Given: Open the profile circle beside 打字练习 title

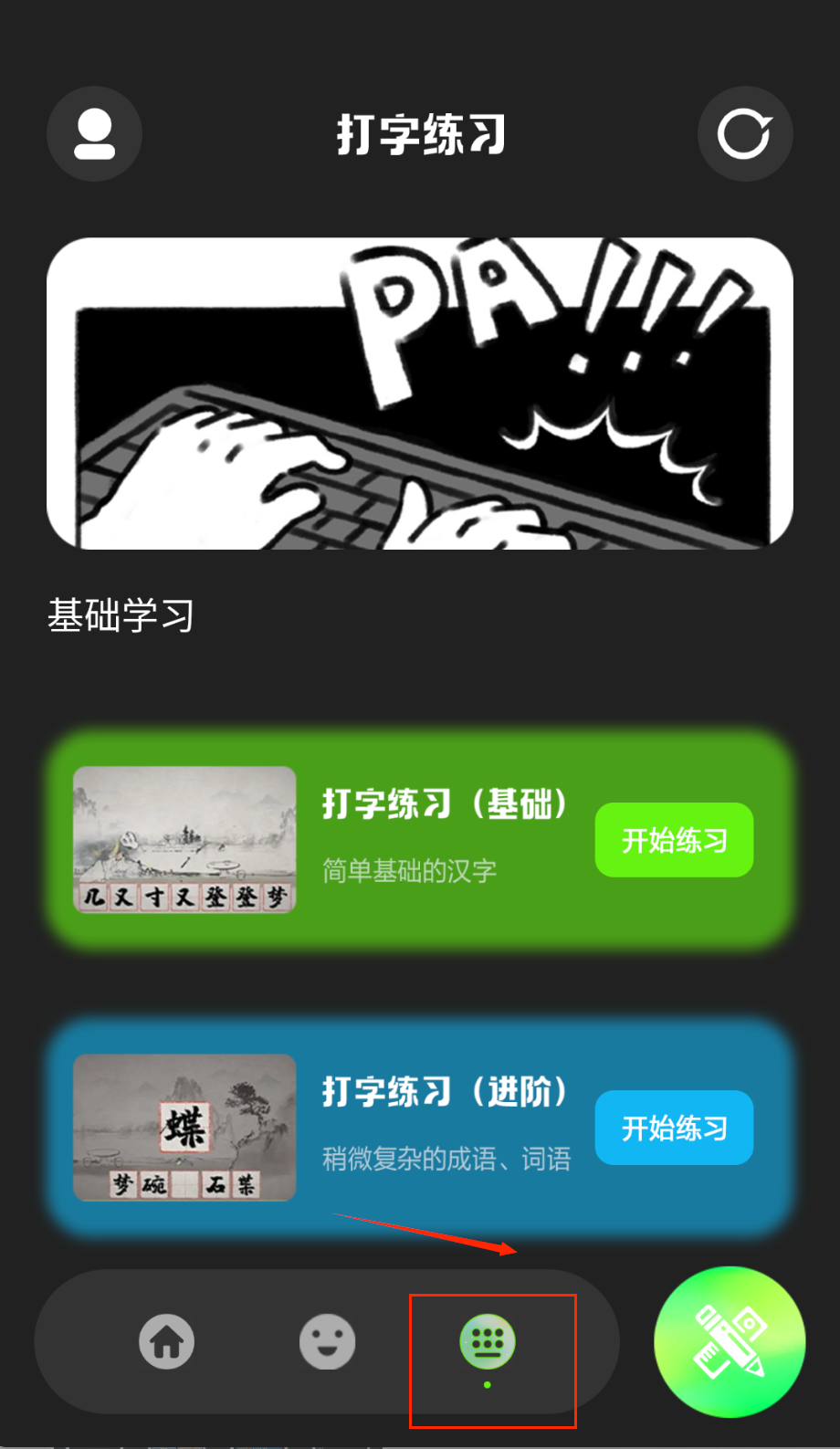Looking at the screenshot, I should click(94, 133).
